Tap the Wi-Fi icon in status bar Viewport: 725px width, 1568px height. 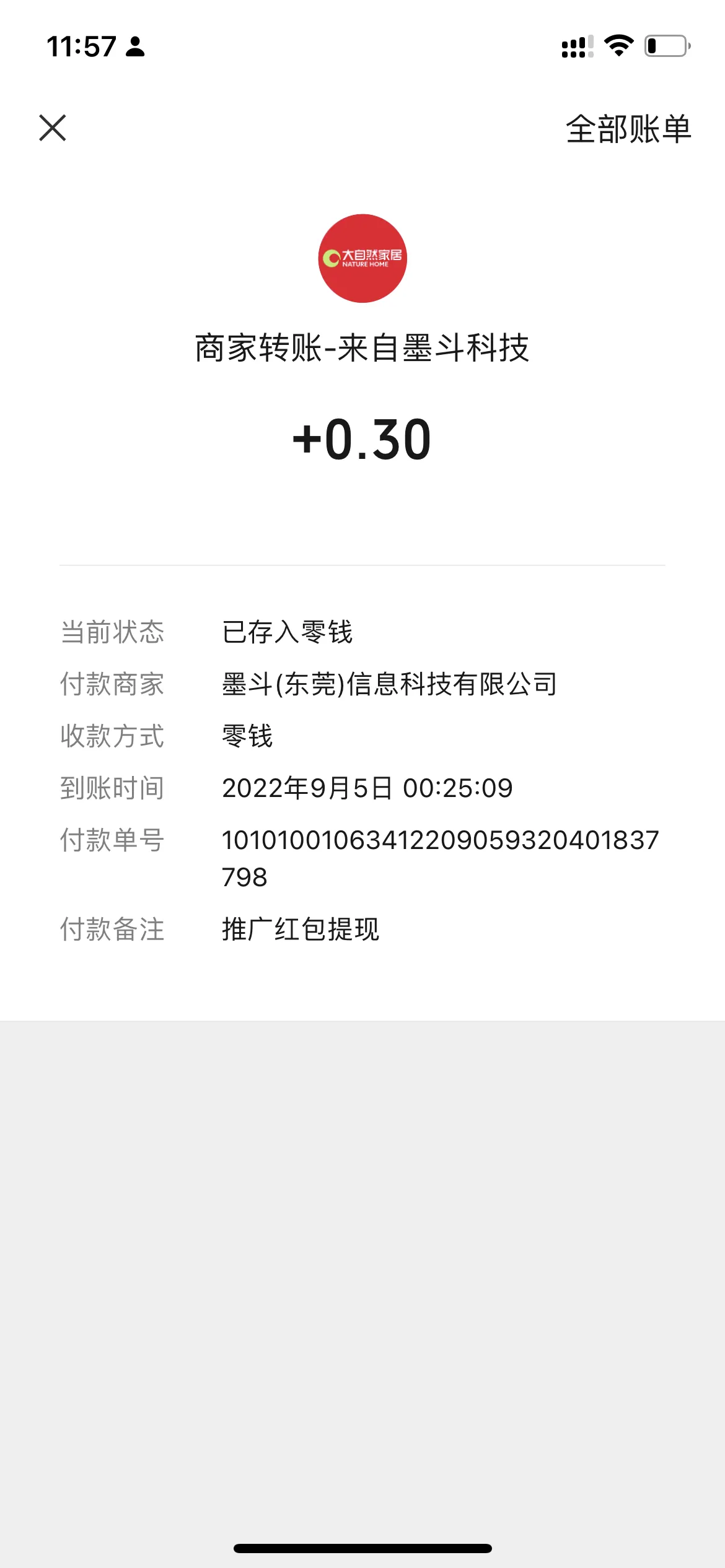tap(619, 45)
